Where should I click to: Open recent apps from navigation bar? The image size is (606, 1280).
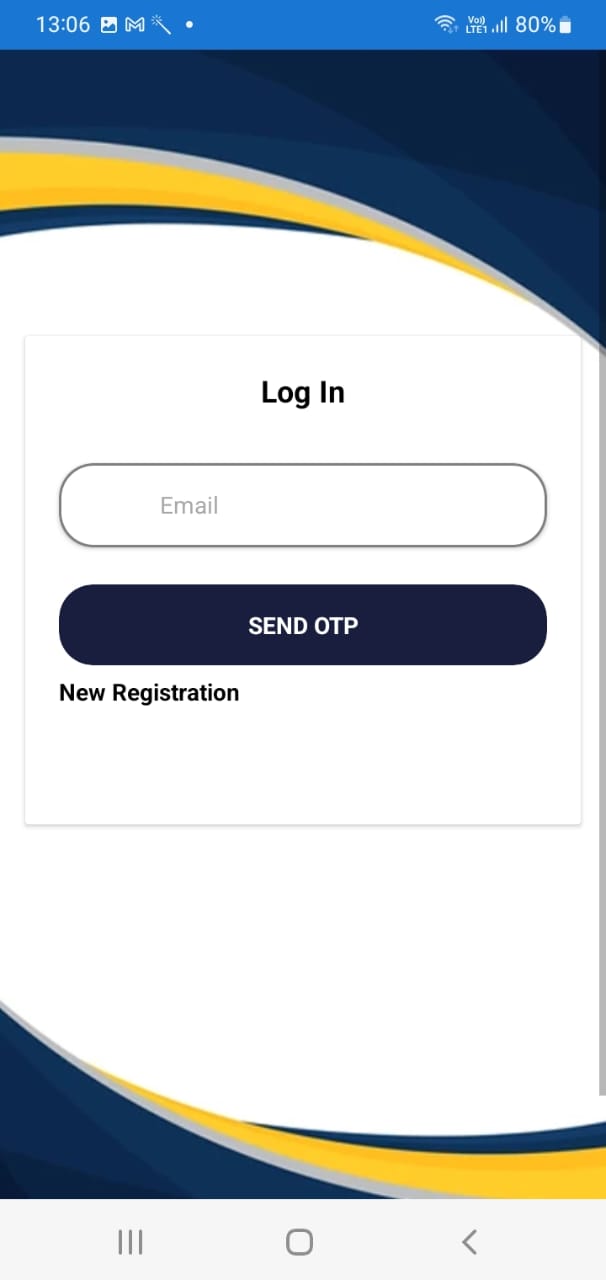click(x=130, y=1242)
